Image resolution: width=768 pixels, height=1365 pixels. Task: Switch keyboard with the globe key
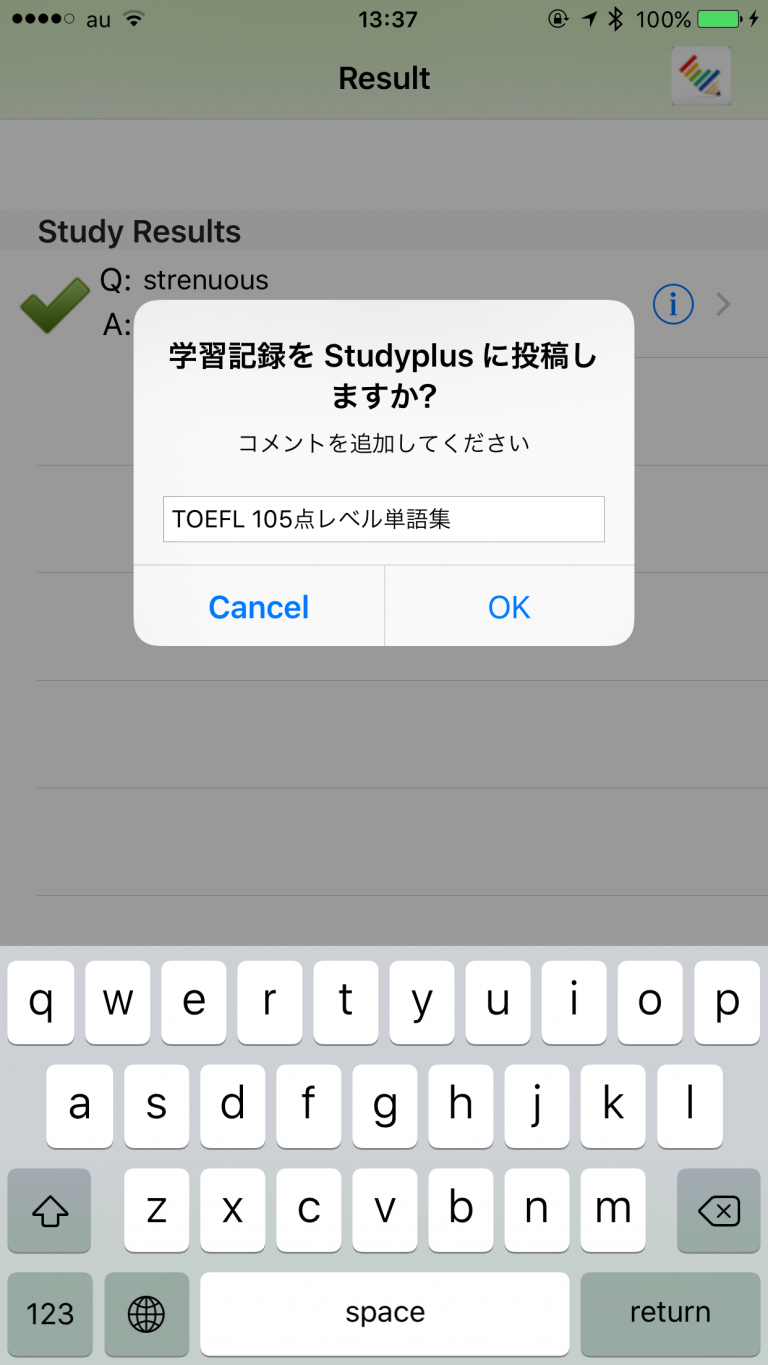(147, 1313)
